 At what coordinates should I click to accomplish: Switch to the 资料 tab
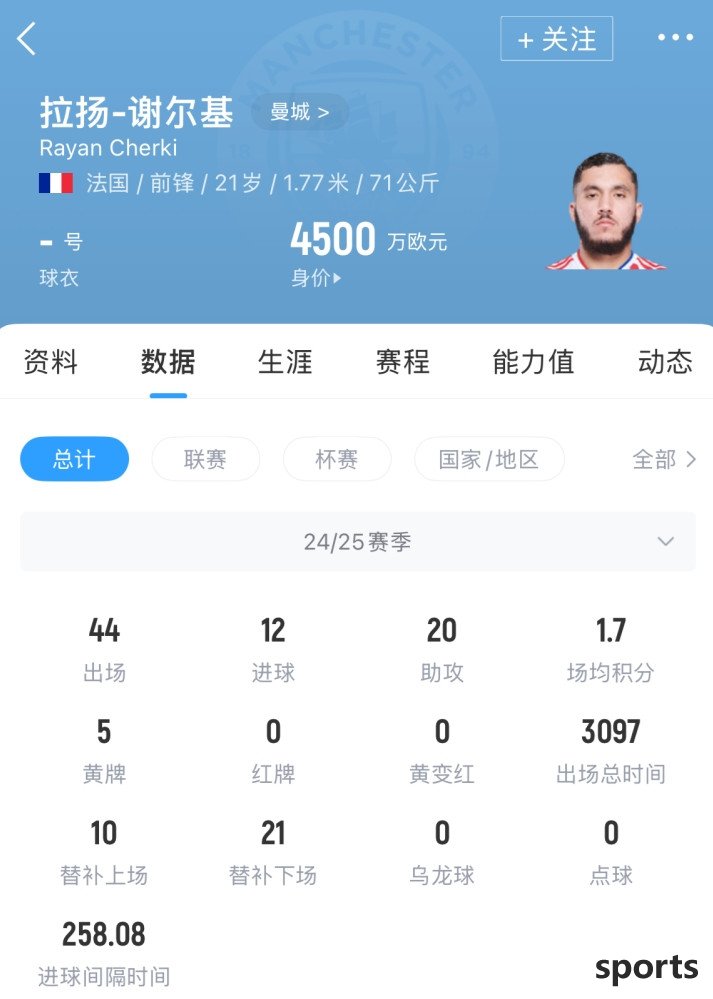[50, 362]
